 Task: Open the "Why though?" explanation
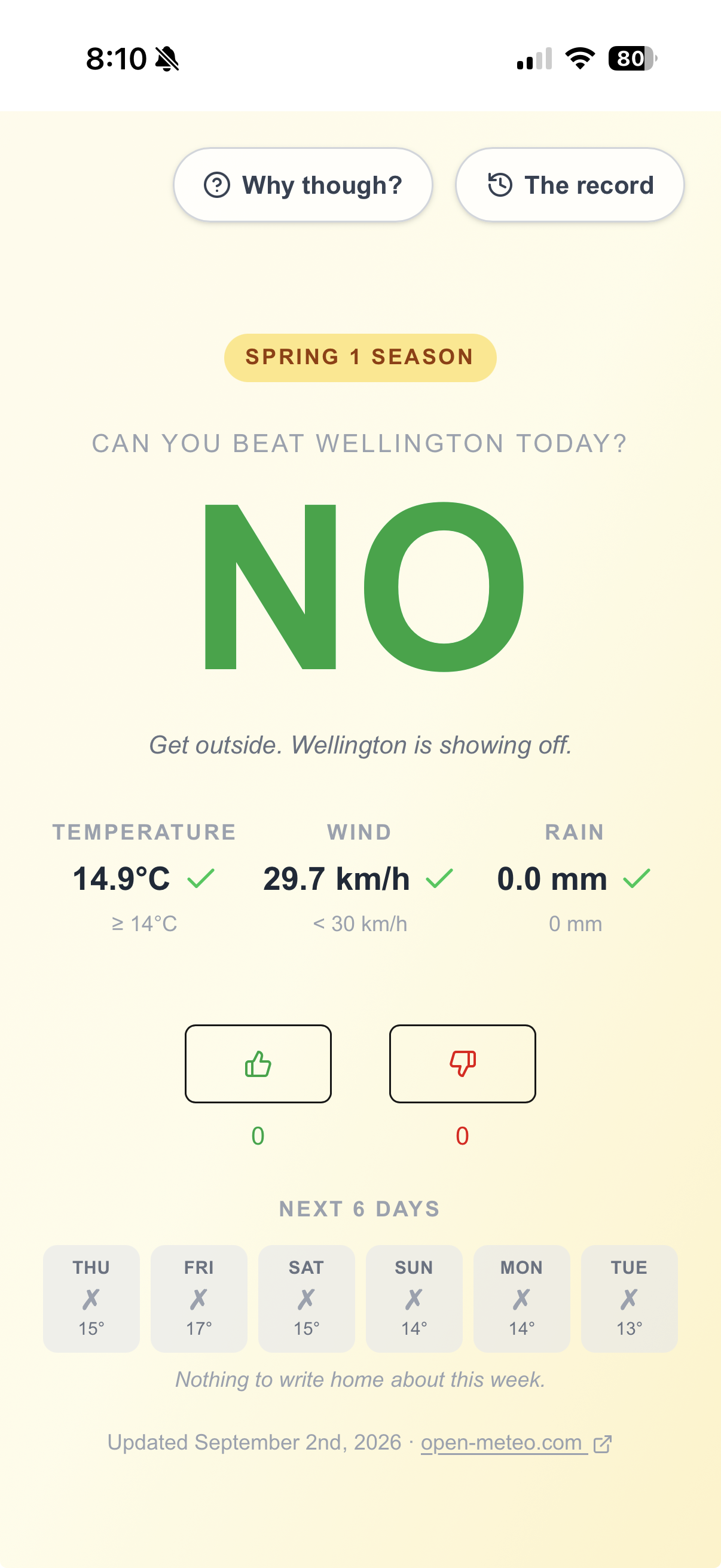303,185
